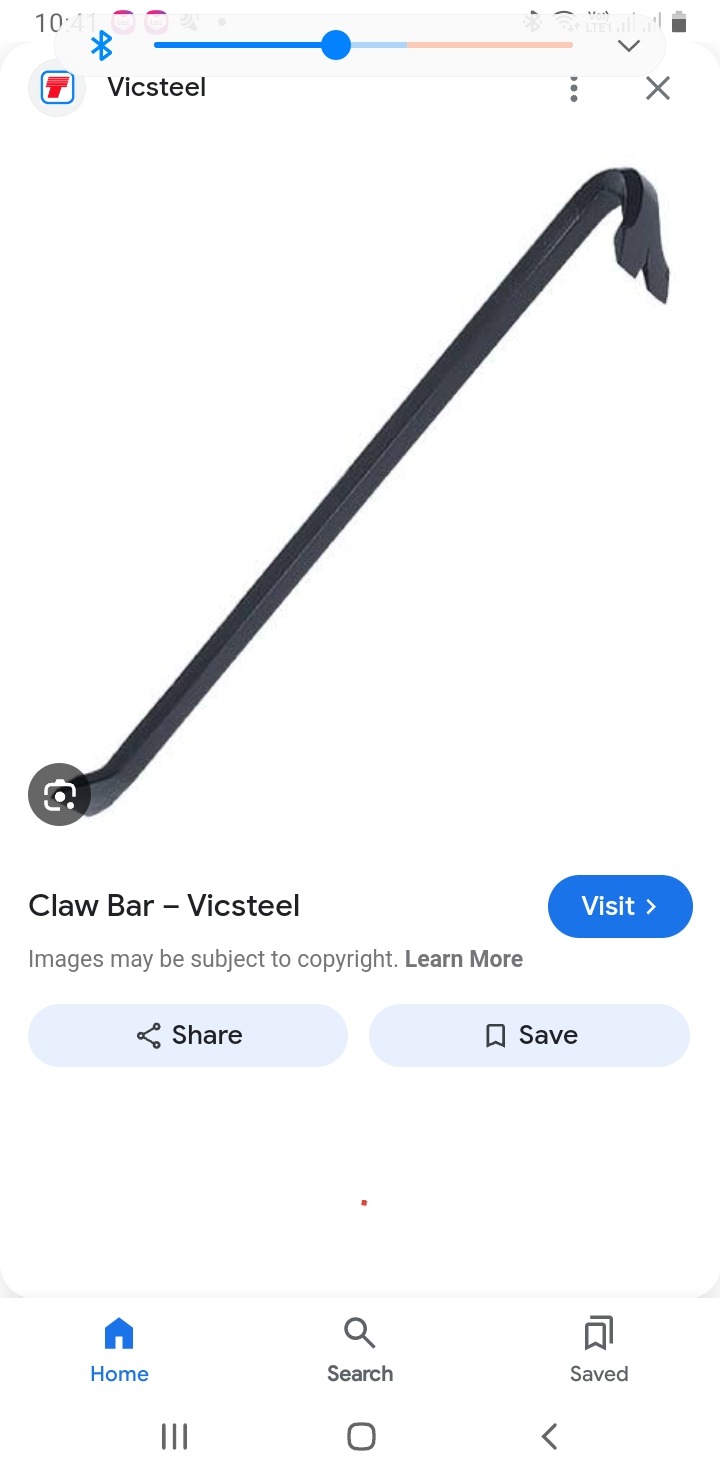Tap the Bluetooth volume slider
The height and width of the screenshot is (1480, 720).
coord(336,45)
